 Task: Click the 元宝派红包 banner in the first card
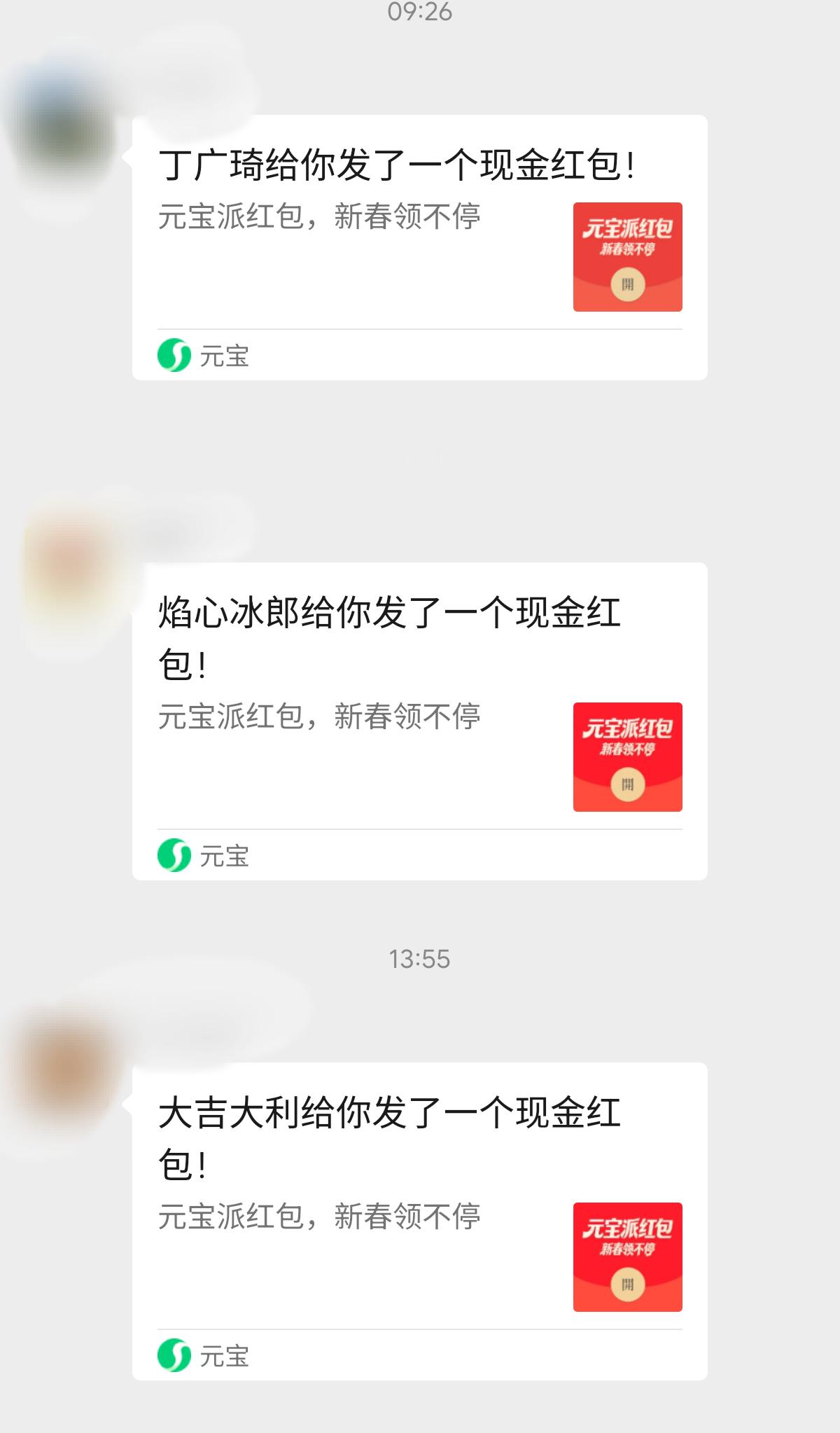[x=628, y=238]
